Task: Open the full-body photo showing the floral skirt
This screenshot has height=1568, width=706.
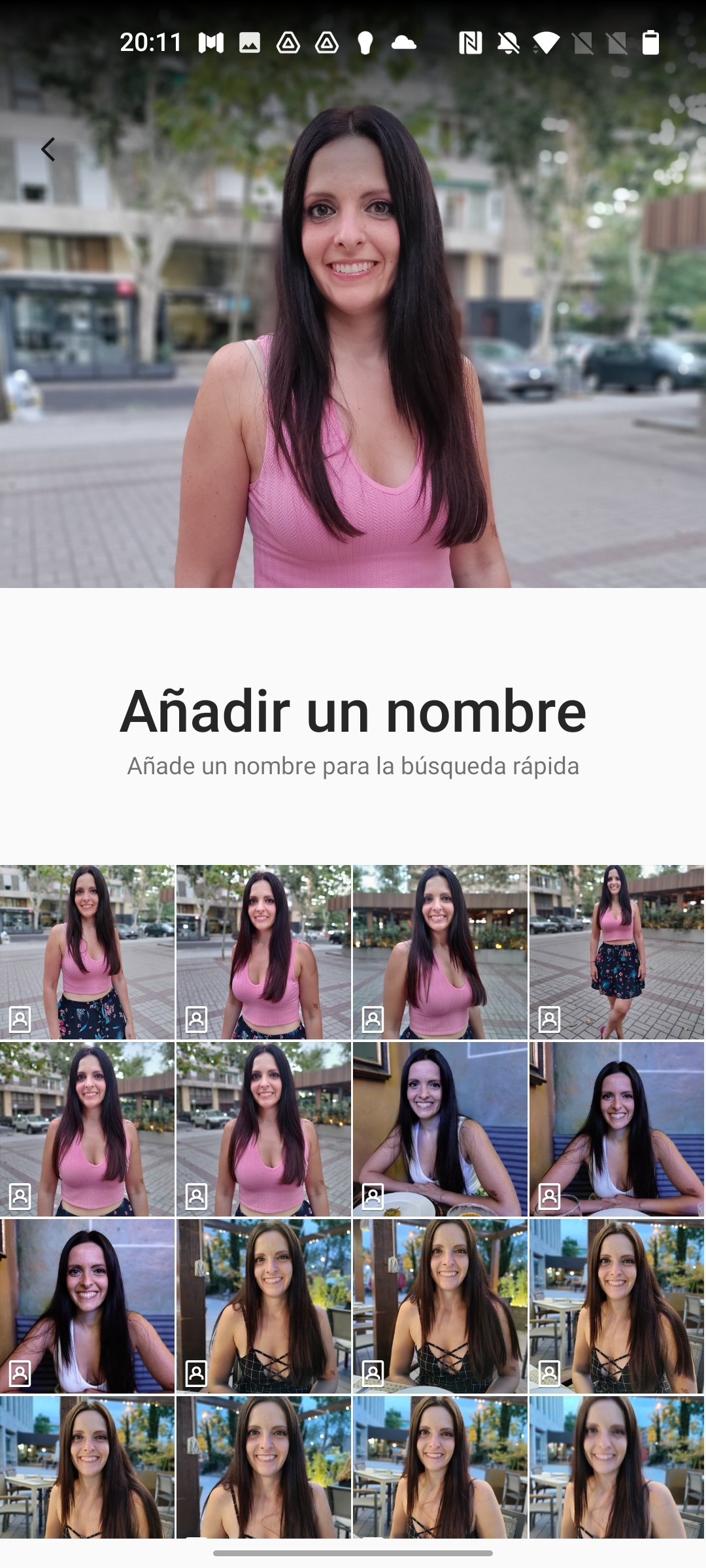Action: click(x=616, y=952)
